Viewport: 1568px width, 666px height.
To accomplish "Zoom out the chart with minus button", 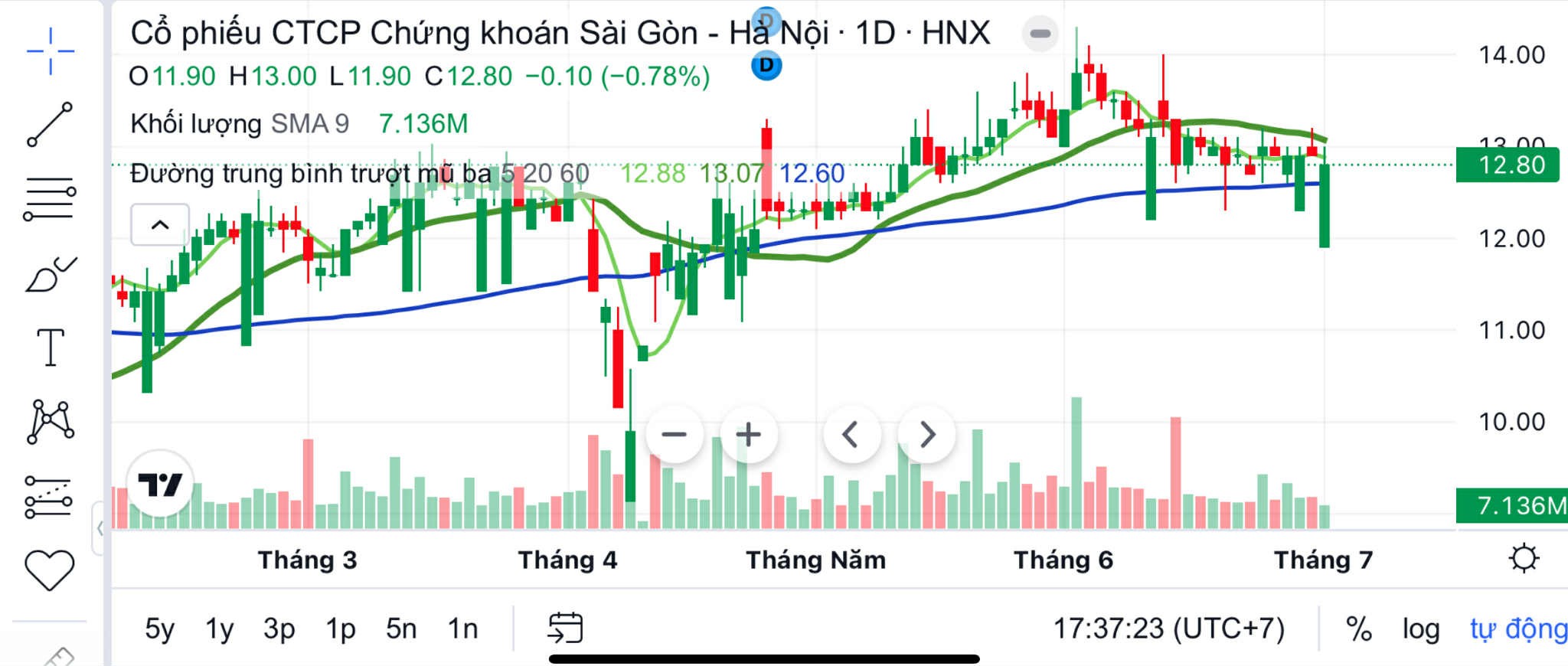I will click(x=674, y=435).
